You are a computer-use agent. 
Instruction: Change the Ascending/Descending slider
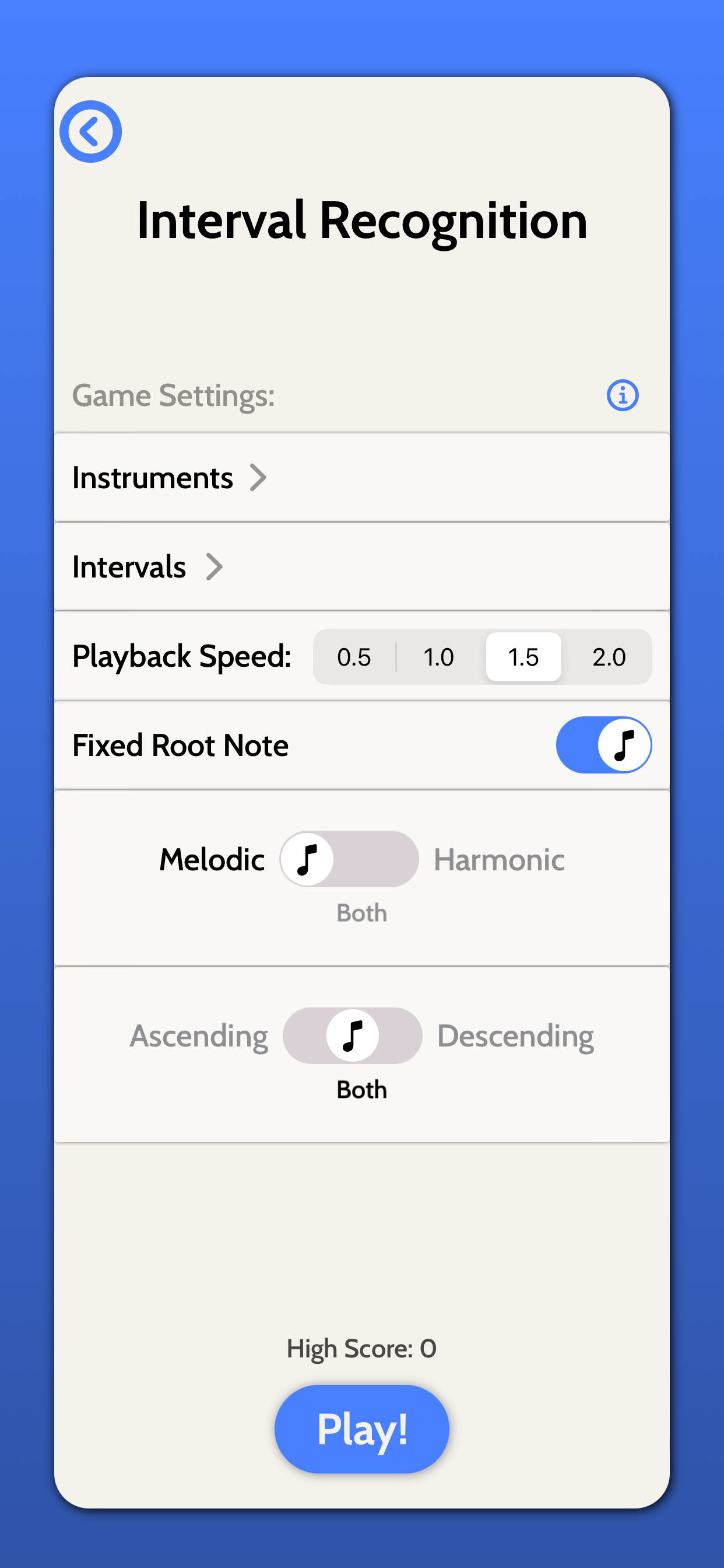click(x=352, y=1035)
